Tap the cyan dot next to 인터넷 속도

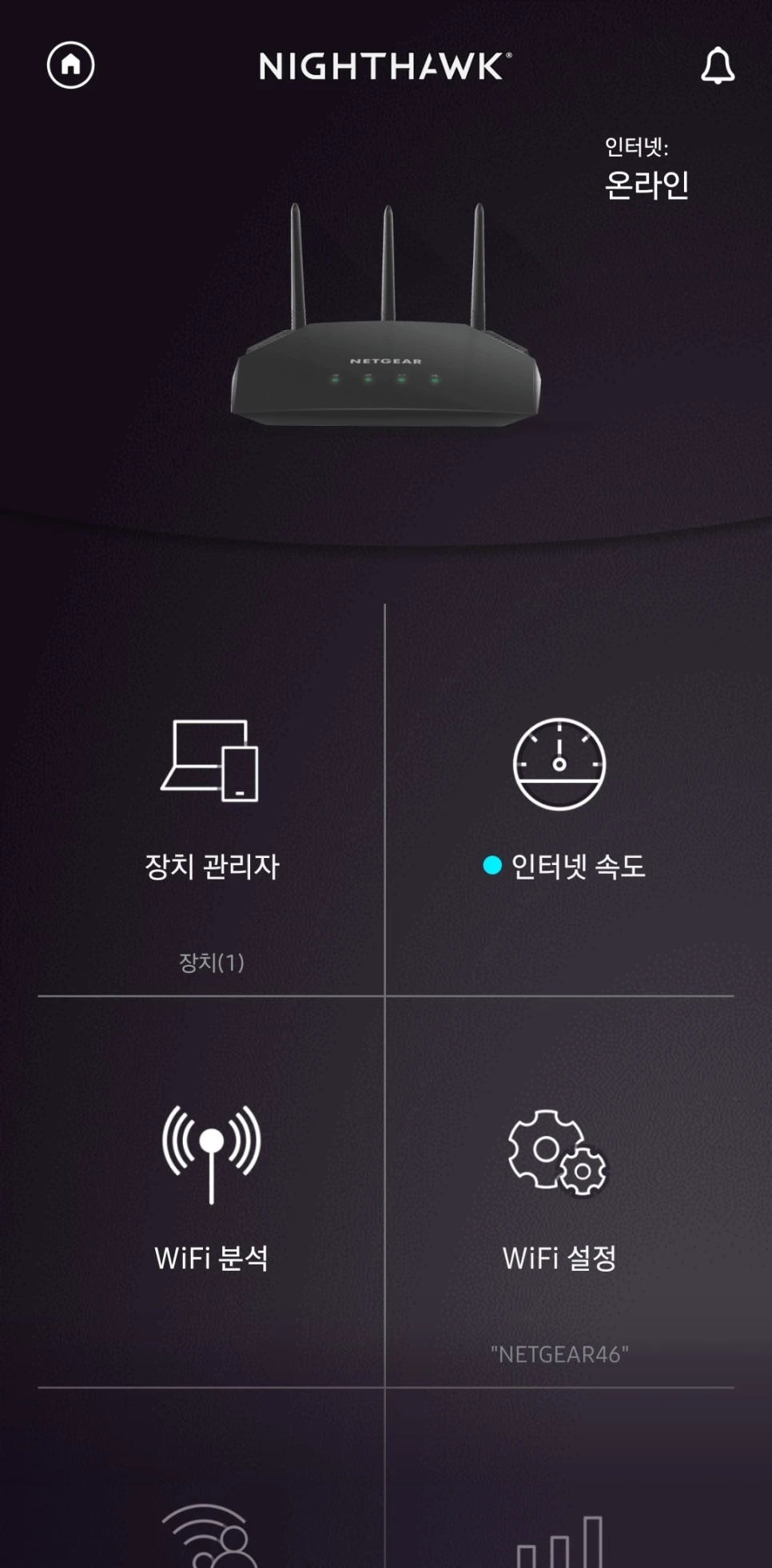coord(493,863)
